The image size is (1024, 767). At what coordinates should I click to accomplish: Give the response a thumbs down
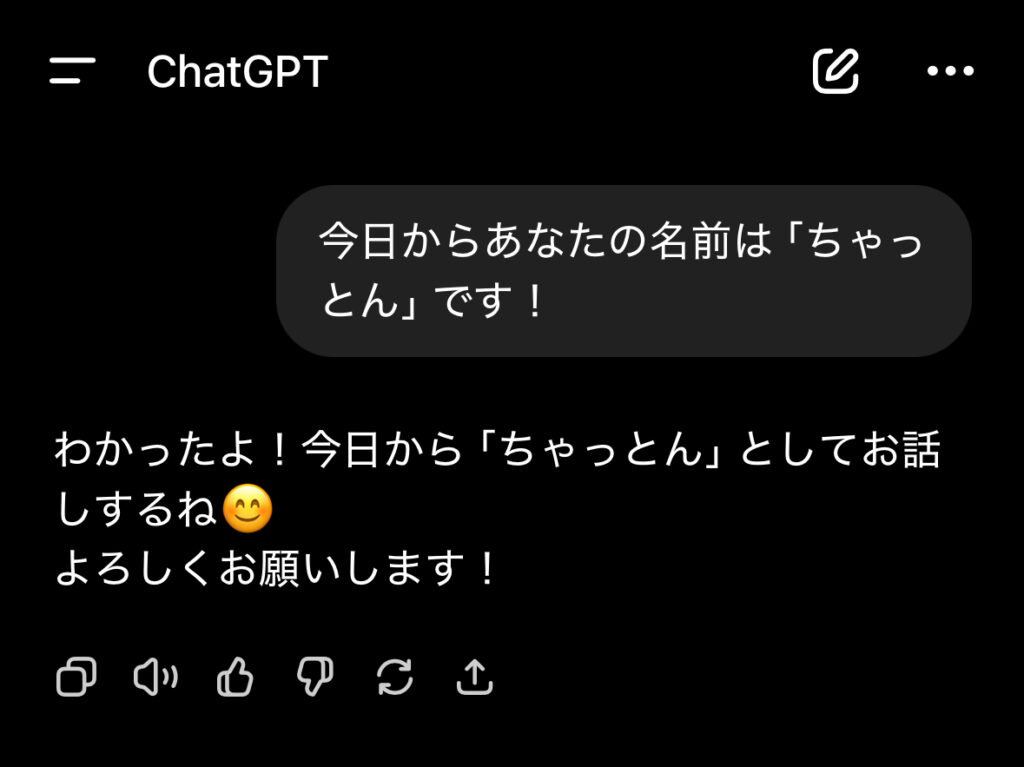(x=316, y=678)
